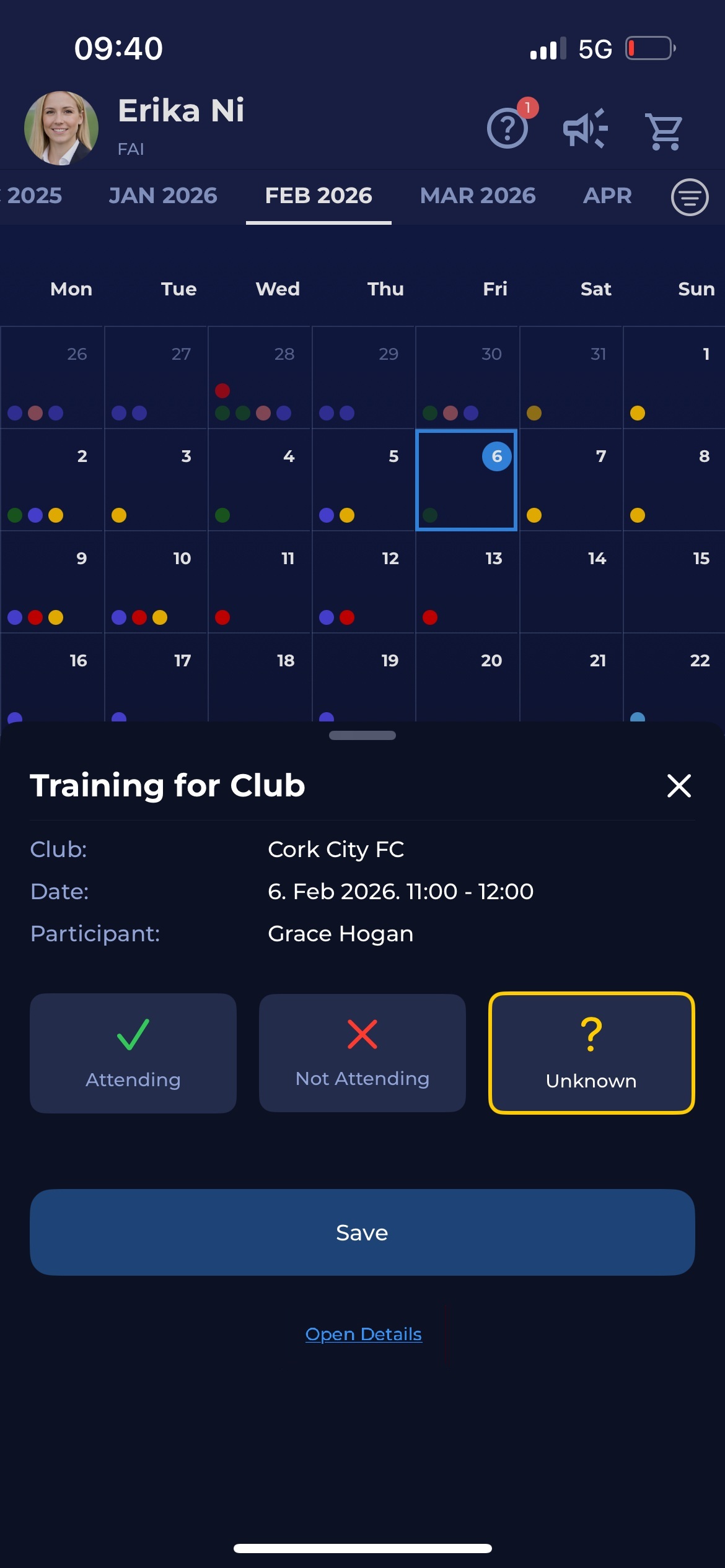Image resolution: width=725 pixels, height=1568 pixels.
Task: Open Erika Ni's profile picture
Action: (61, 128)
